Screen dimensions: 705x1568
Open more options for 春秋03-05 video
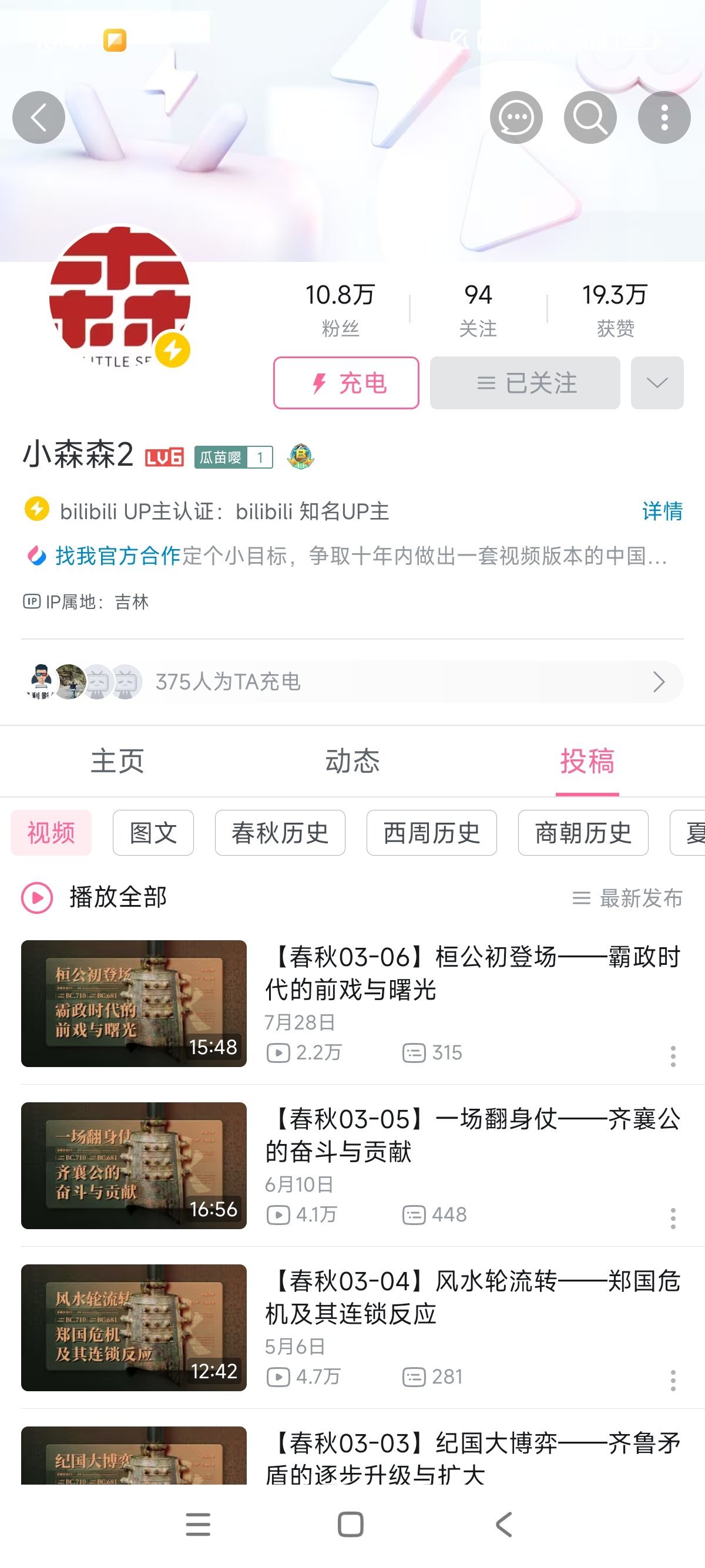tap(673, 1219)
